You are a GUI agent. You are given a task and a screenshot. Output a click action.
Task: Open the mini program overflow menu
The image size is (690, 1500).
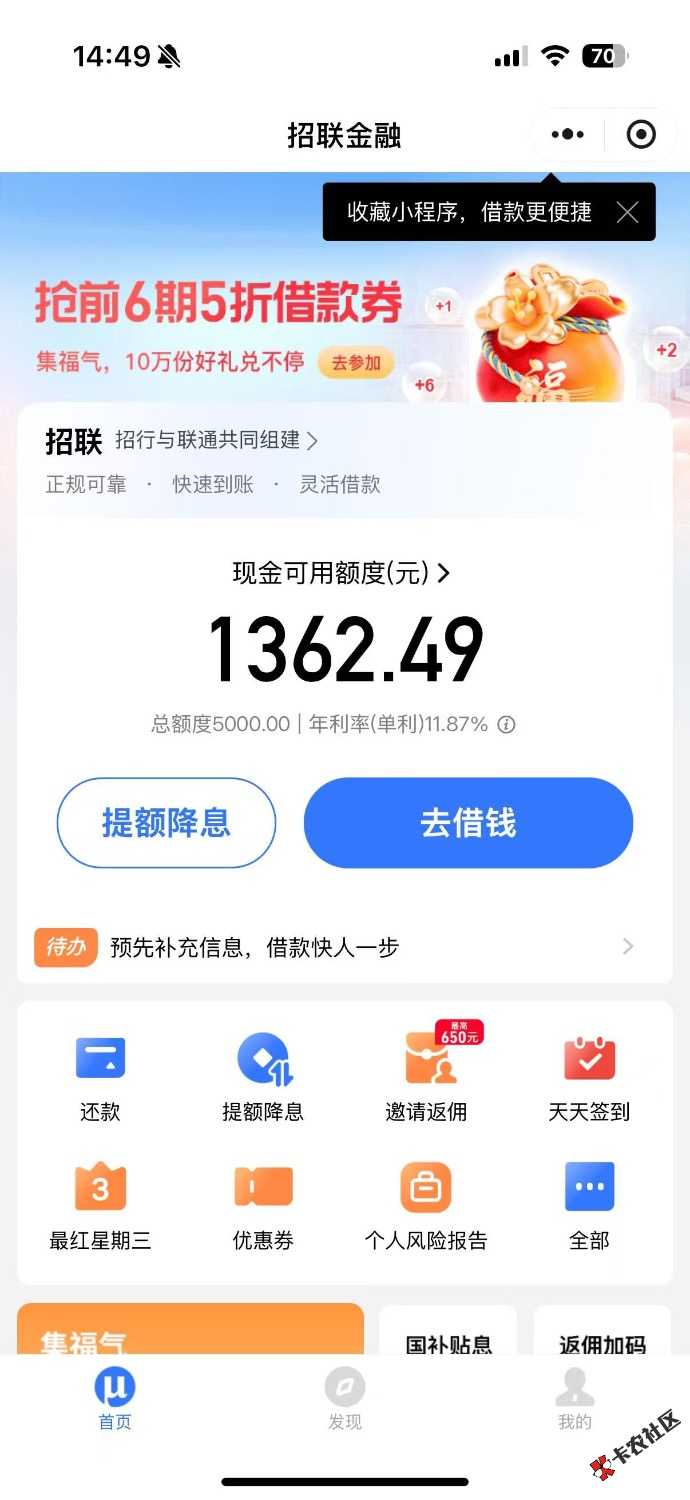tap(567, 134)
